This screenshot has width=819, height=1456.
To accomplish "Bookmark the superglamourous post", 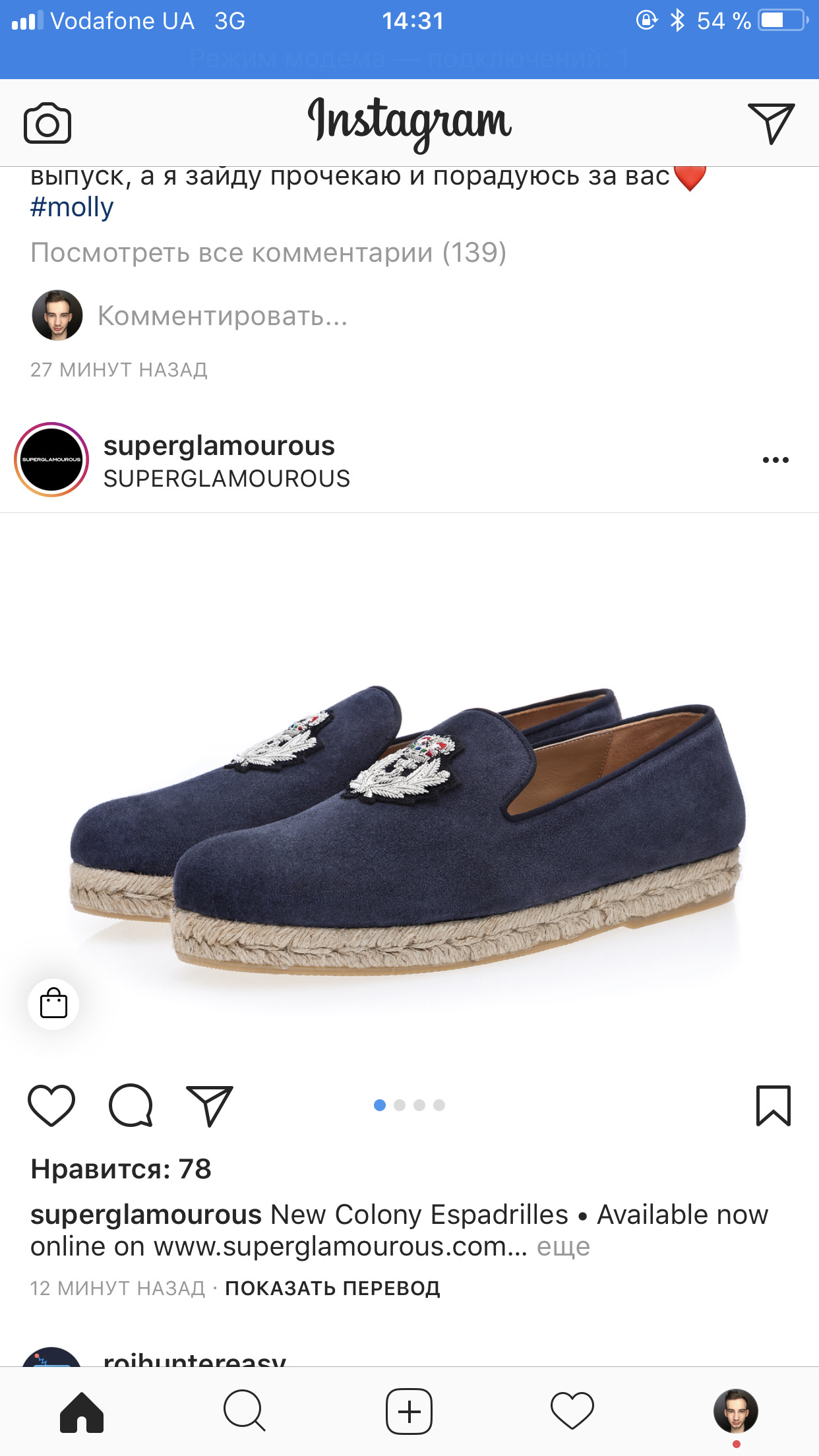I will click(x=773, y=1105).
